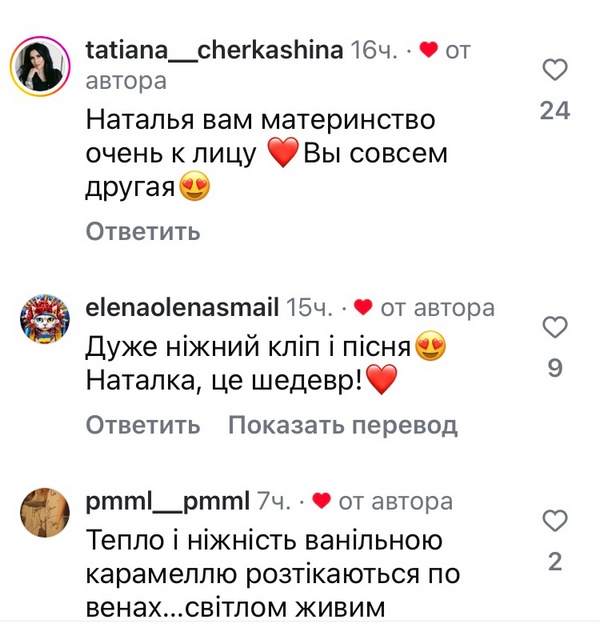Open elenaolenasmail username link
Viewport: 600px width, 640px height.
[x=183, y=307]
